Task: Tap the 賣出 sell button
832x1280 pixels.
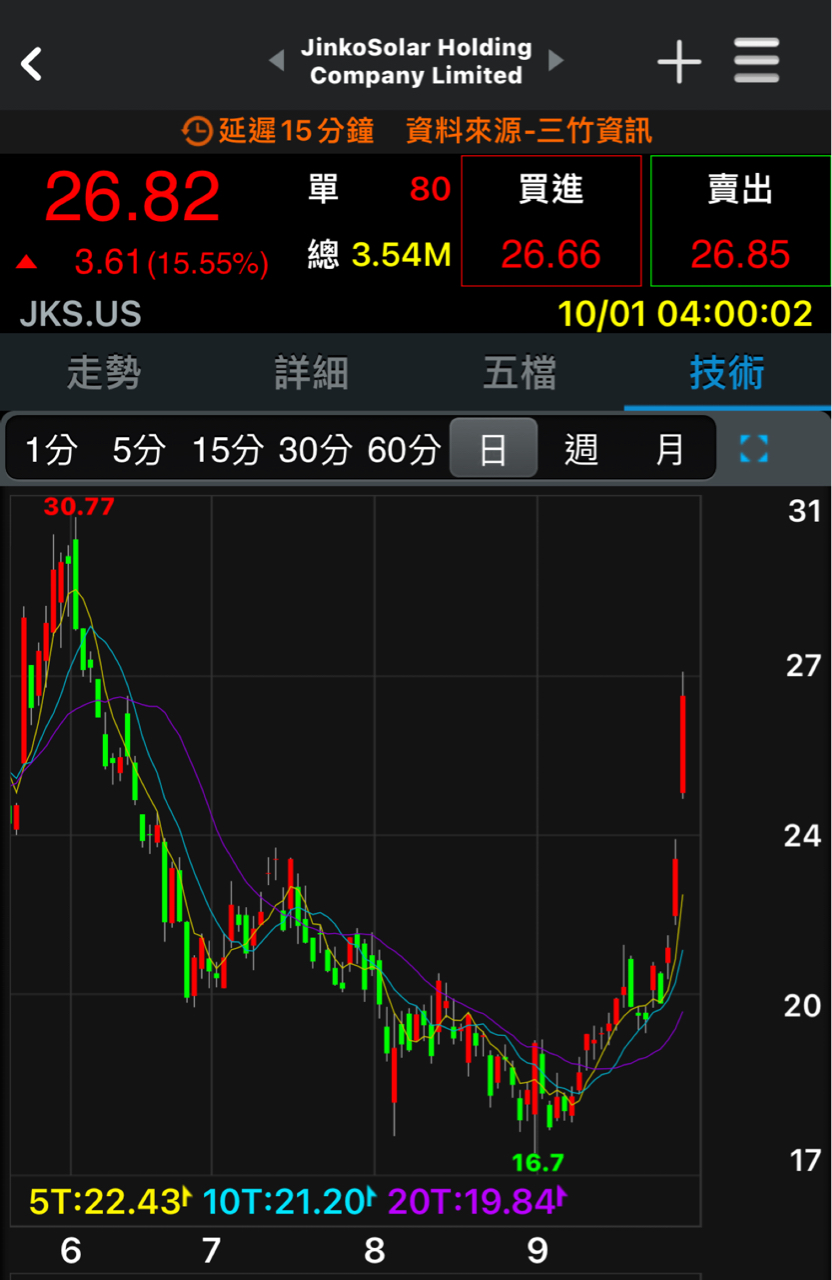Action: click(x=740, y=222)
